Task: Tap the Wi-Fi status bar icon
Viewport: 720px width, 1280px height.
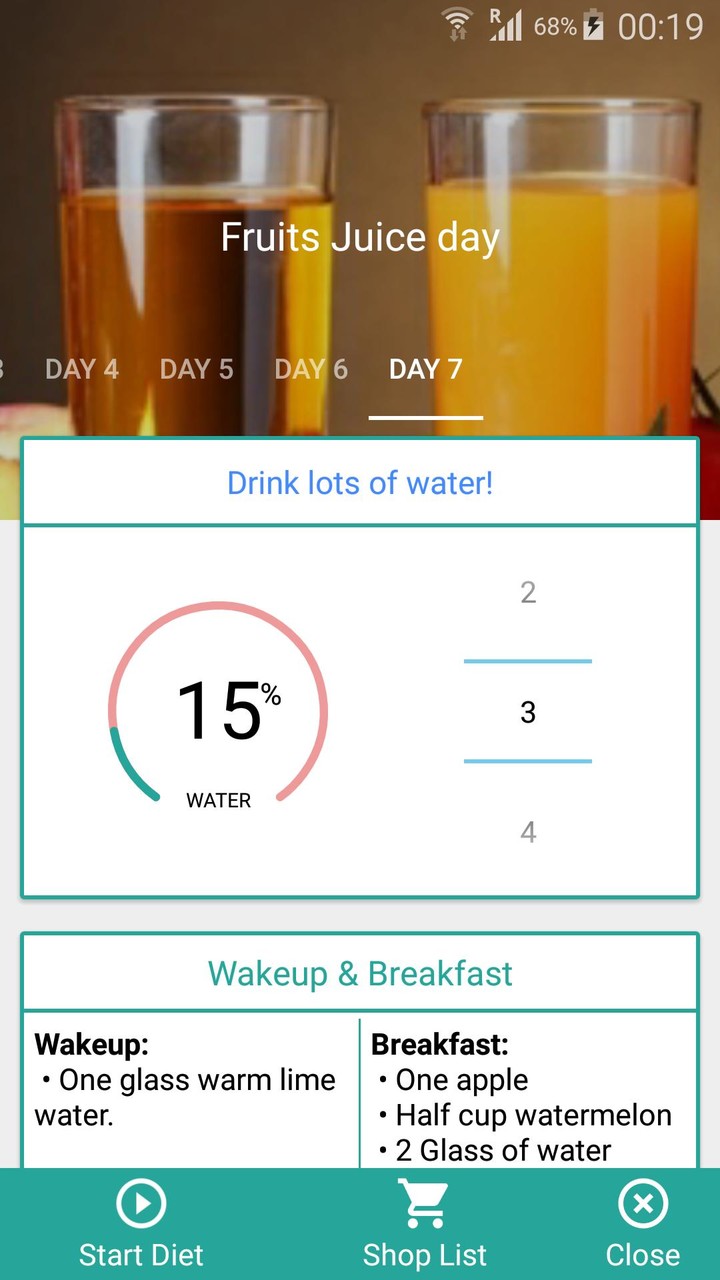Action: click(x=459, y=24)
